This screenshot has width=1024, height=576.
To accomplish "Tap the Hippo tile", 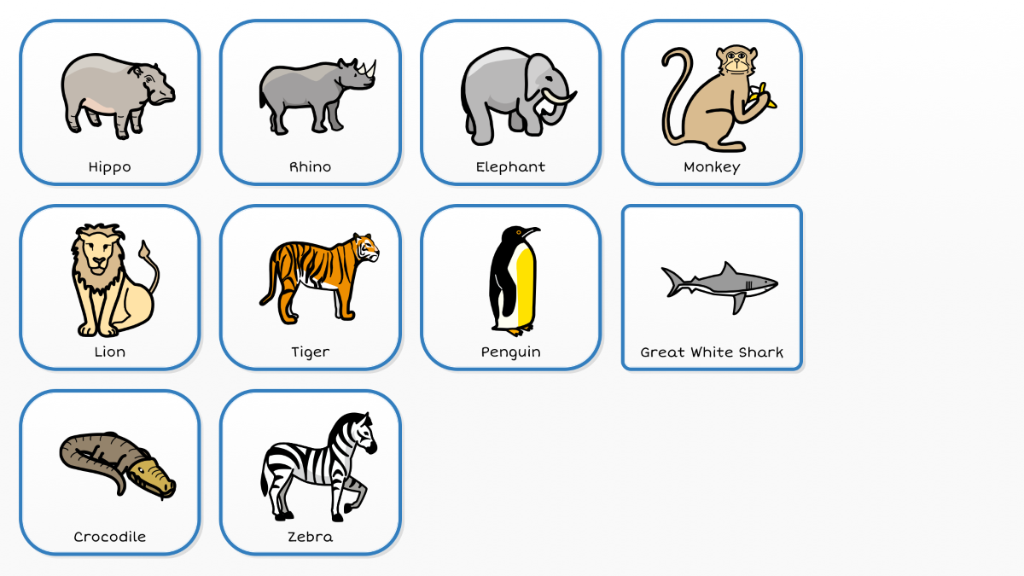I will pos(110,102).
